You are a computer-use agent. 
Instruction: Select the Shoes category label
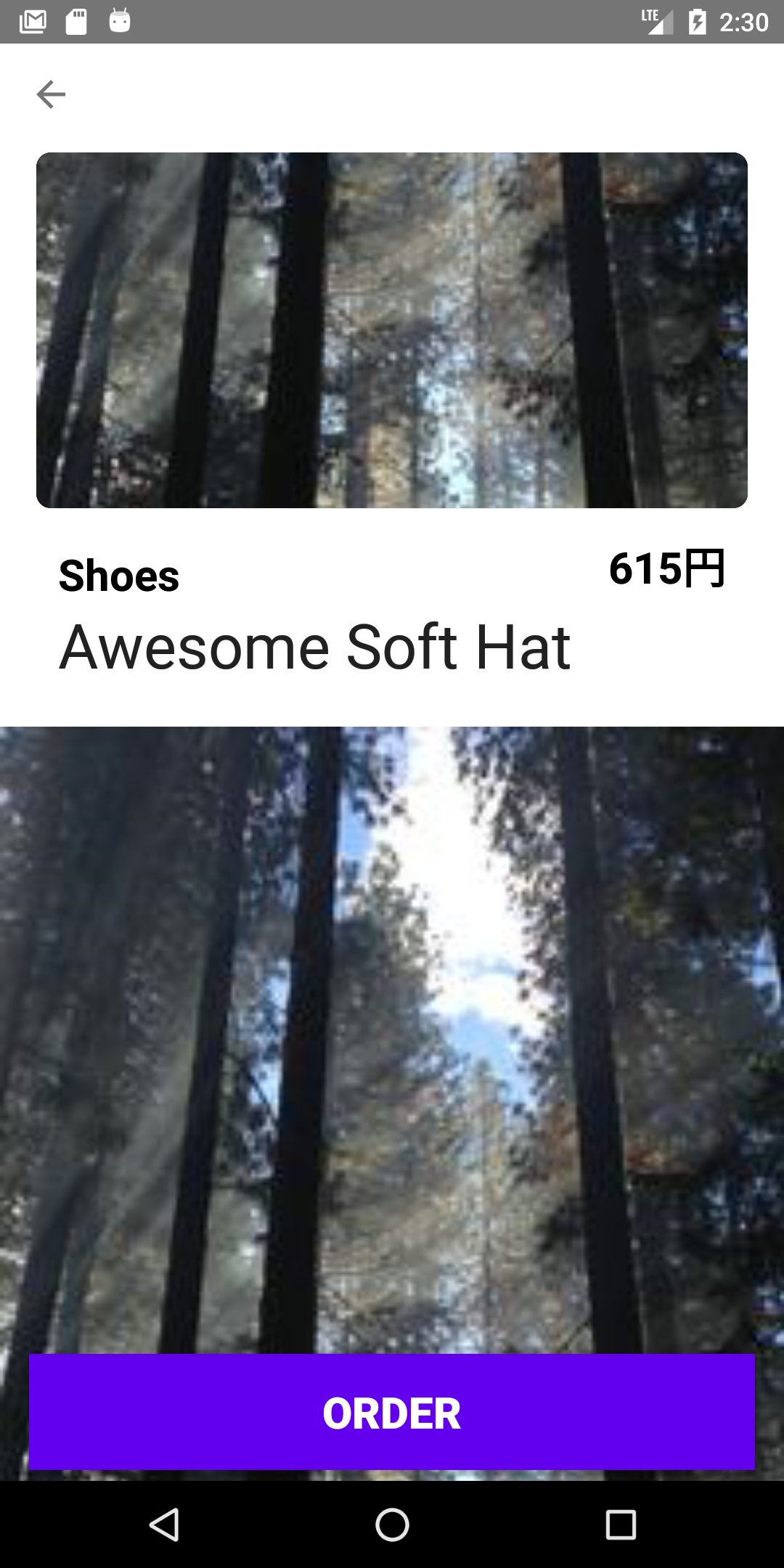(119, 576)
